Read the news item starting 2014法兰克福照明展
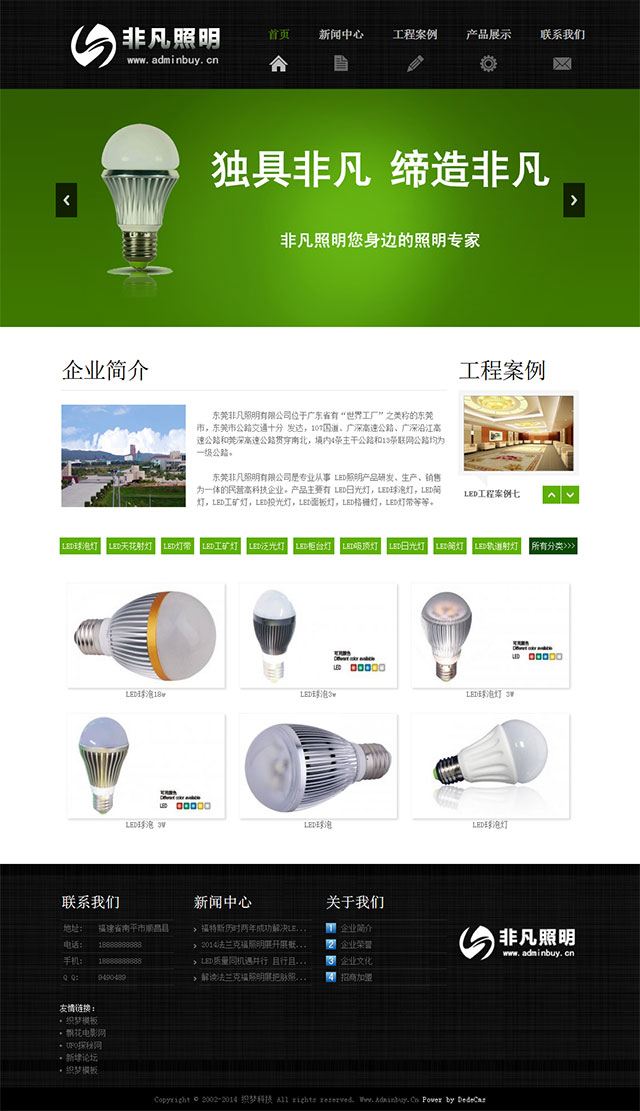The image size is (640, 1111). click(x=254, y=944)
